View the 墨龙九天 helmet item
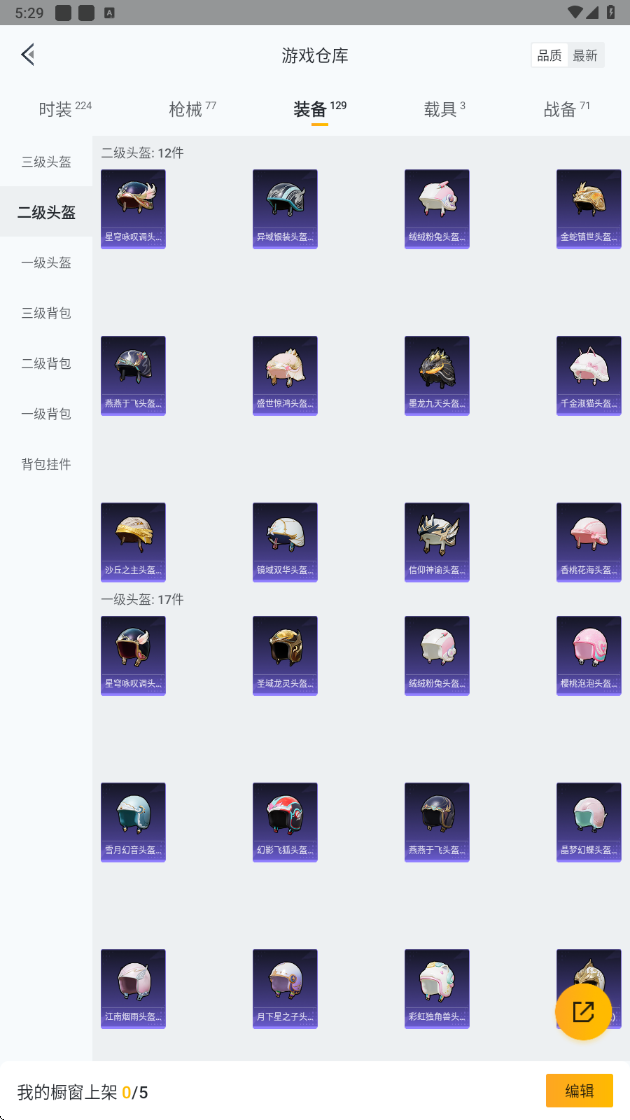This screenshot has height=1120, width=630. pyautogui.click(x=437, y=376)
